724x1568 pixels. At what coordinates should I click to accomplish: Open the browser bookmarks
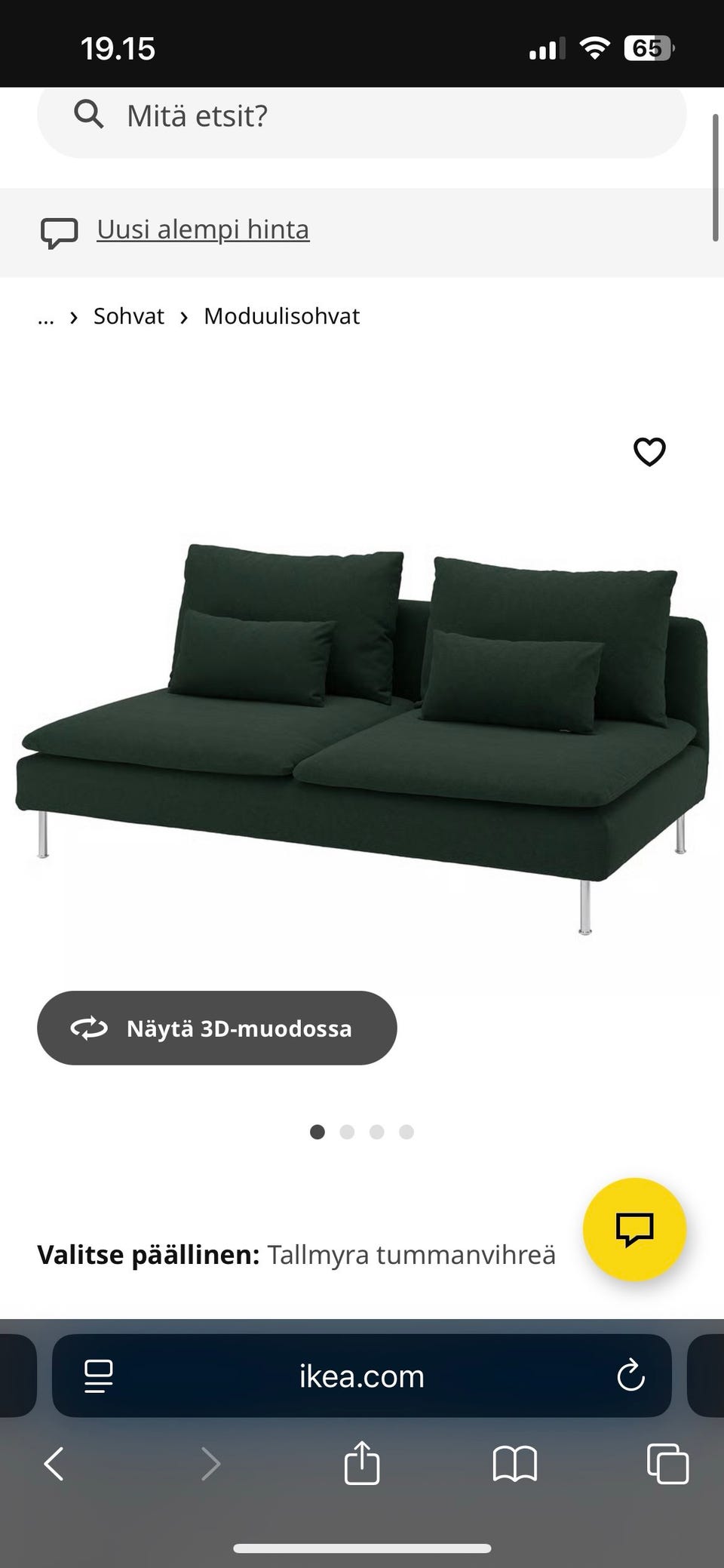pos(514,1464)
